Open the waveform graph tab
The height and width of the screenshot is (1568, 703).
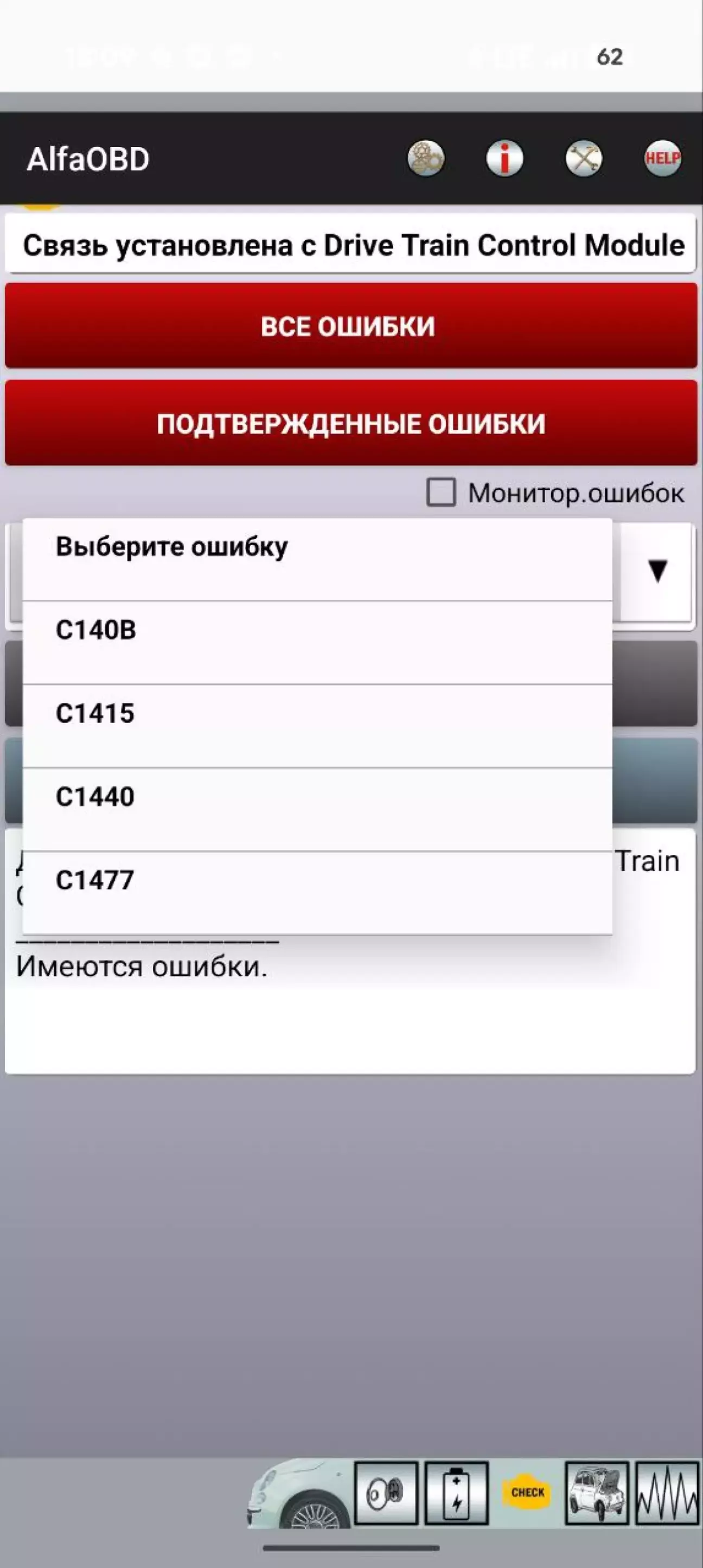[x=667, y=1493]
